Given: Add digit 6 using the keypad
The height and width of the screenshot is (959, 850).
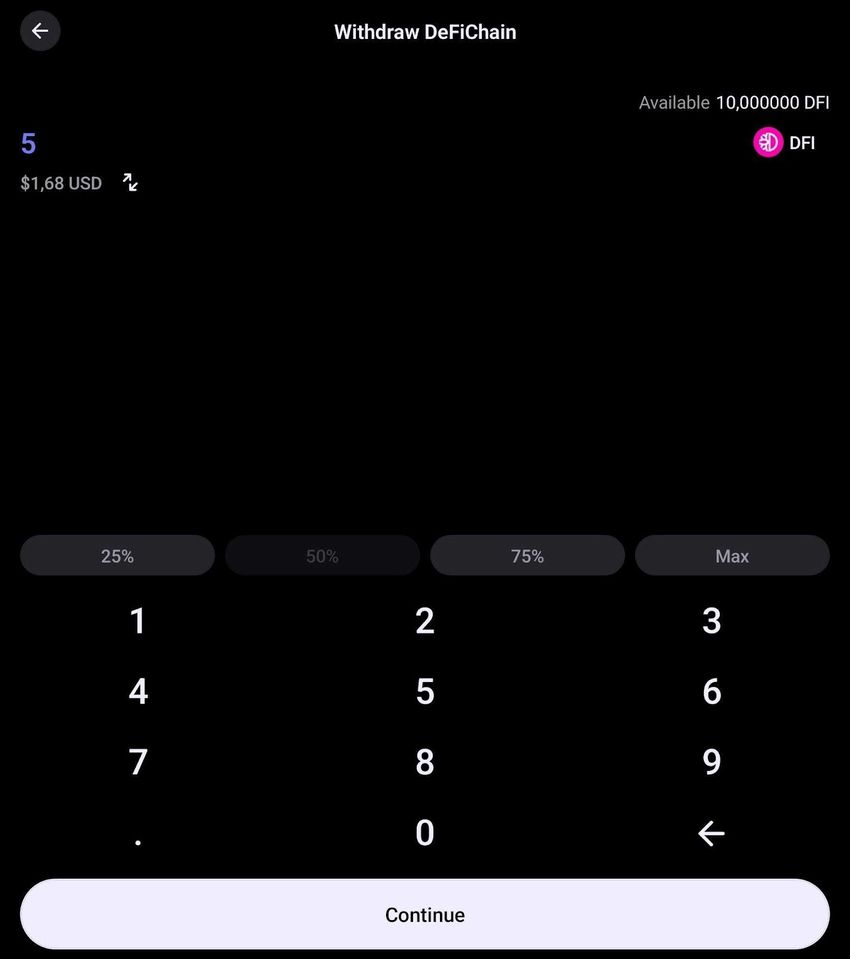Looking at the screenshot, I should 711,691.
